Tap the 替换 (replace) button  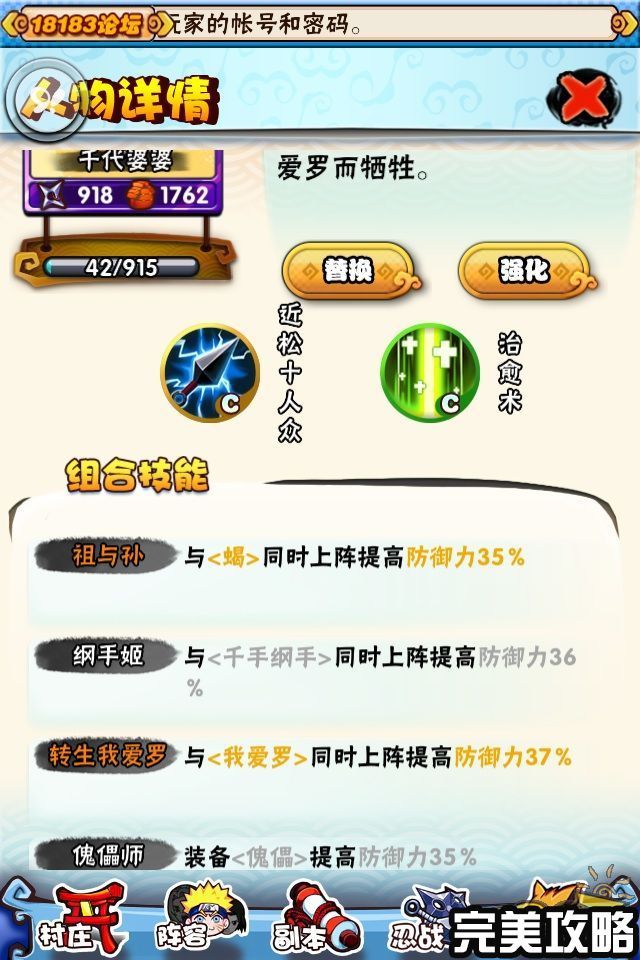pyautogui.click(x=347, y=270)
